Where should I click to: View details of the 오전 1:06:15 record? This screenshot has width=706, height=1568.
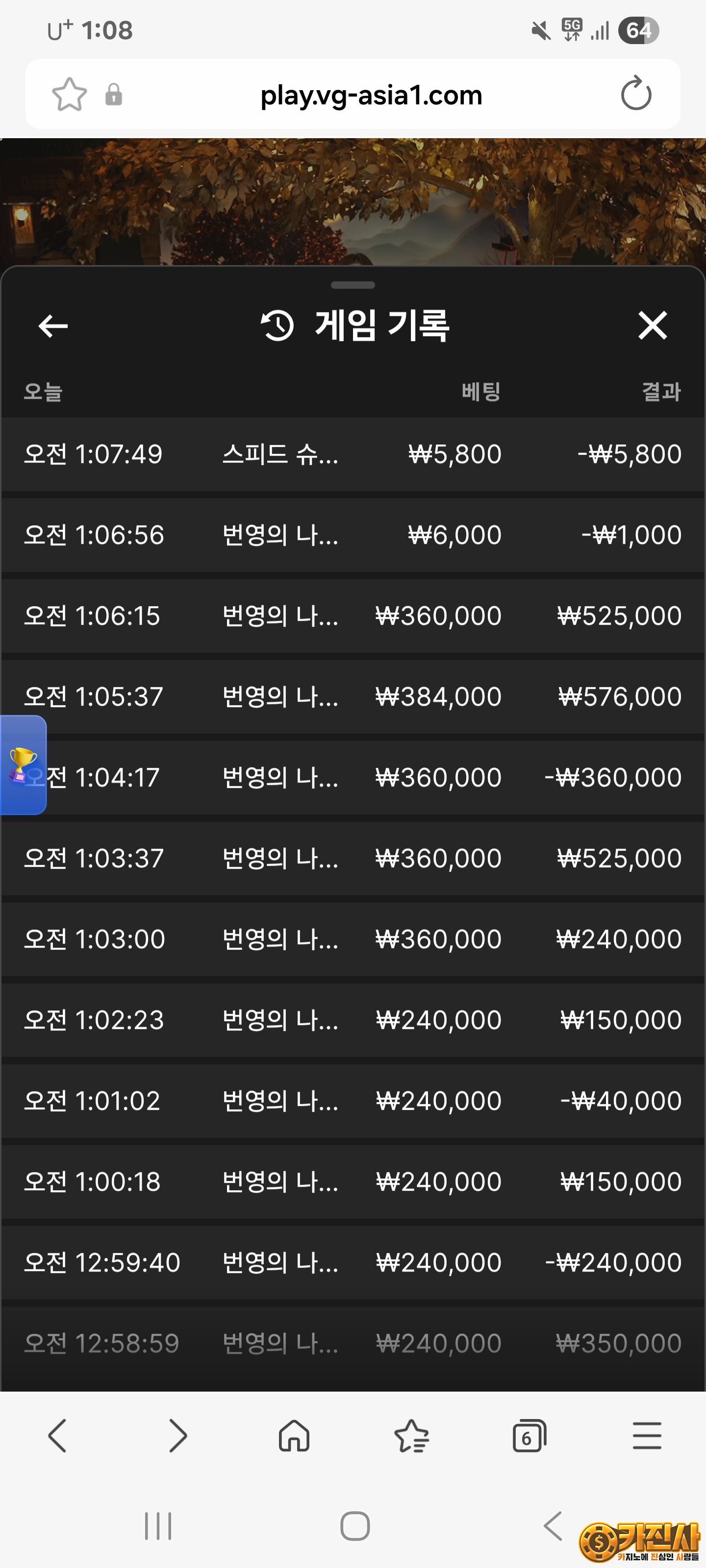[353, 616]
